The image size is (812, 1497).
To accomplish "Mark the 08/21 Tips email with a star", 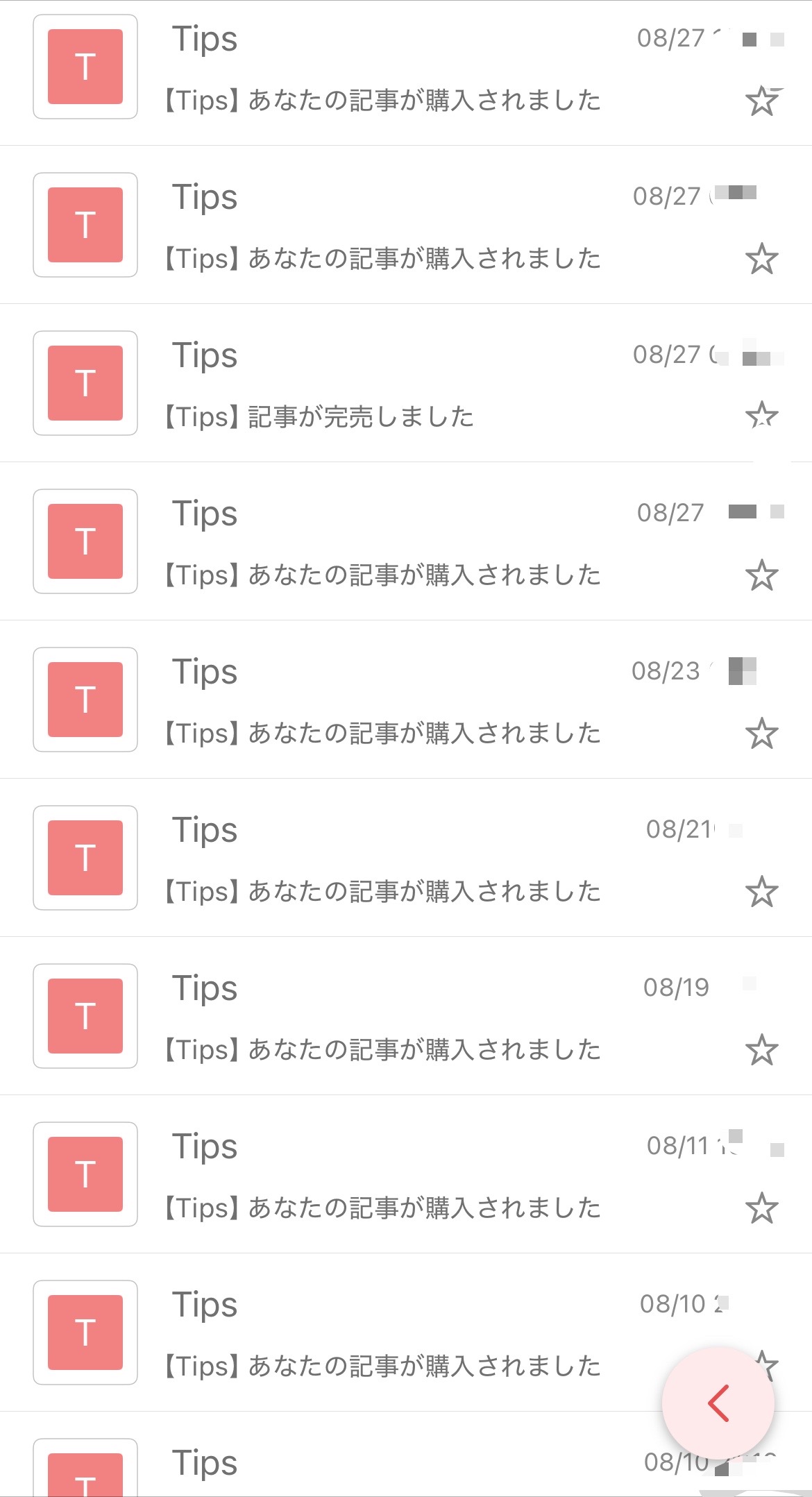I will click(761, 892).
